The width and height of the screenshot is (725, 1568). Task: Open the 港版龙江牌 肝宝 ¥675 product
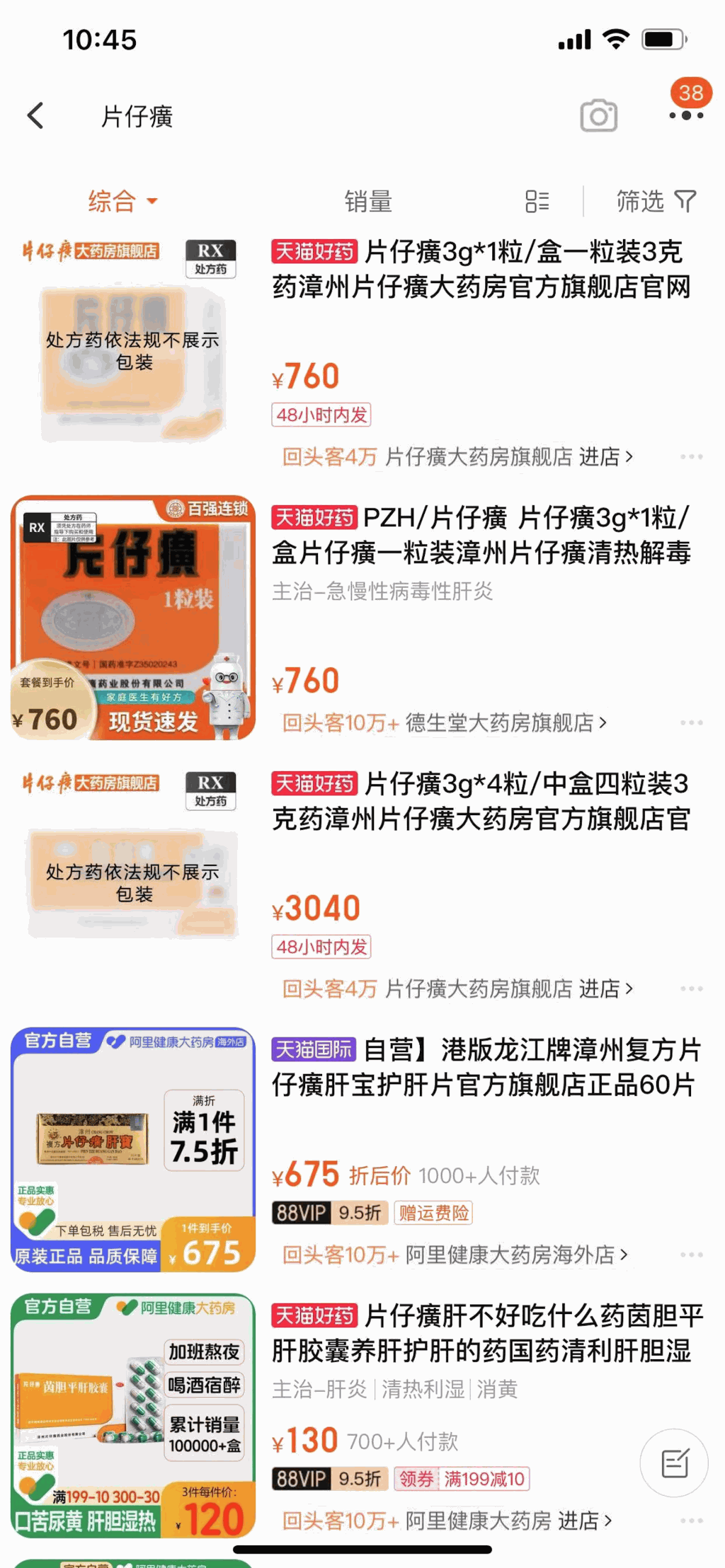pyautogui.click(x=486, y=1068)
